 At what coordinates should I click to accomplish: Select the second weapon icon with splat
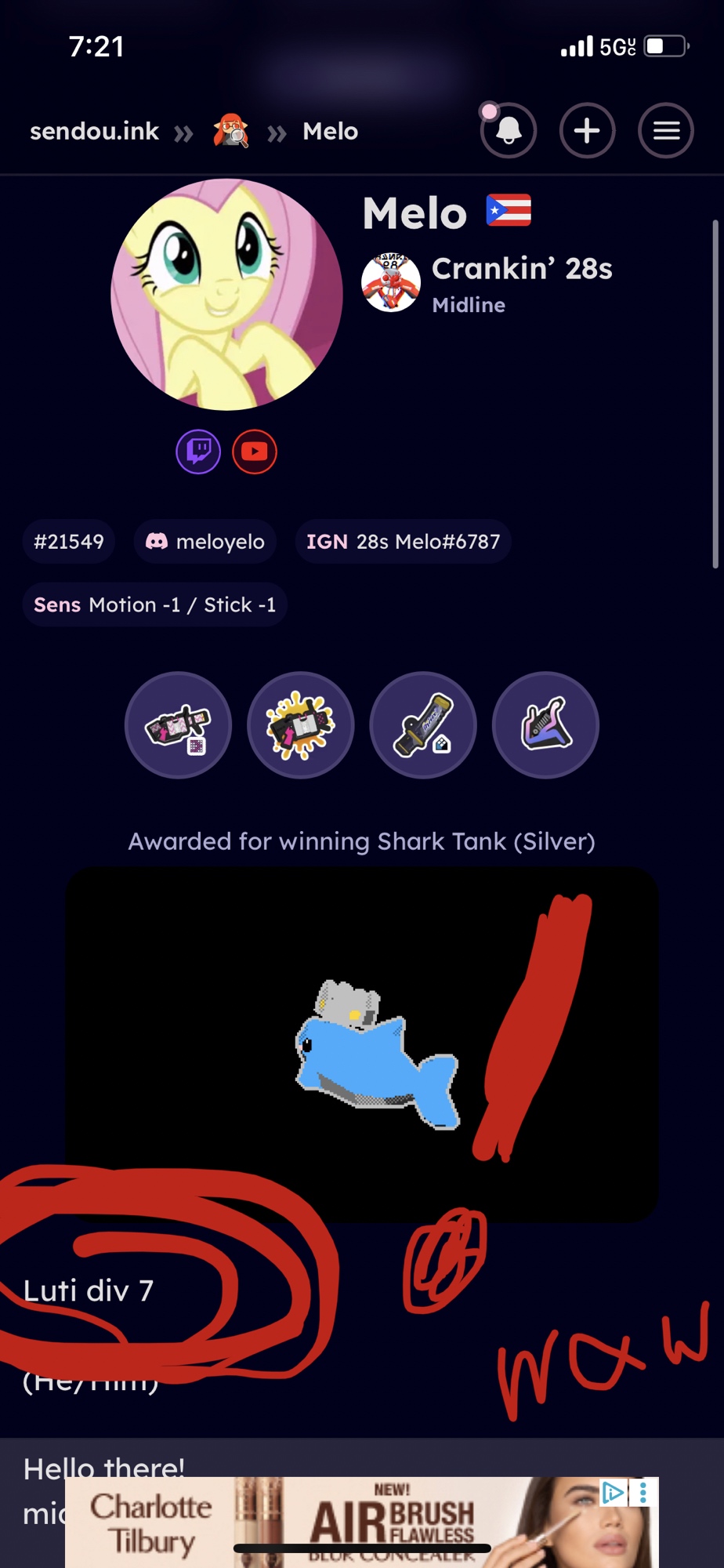[301, 725]
